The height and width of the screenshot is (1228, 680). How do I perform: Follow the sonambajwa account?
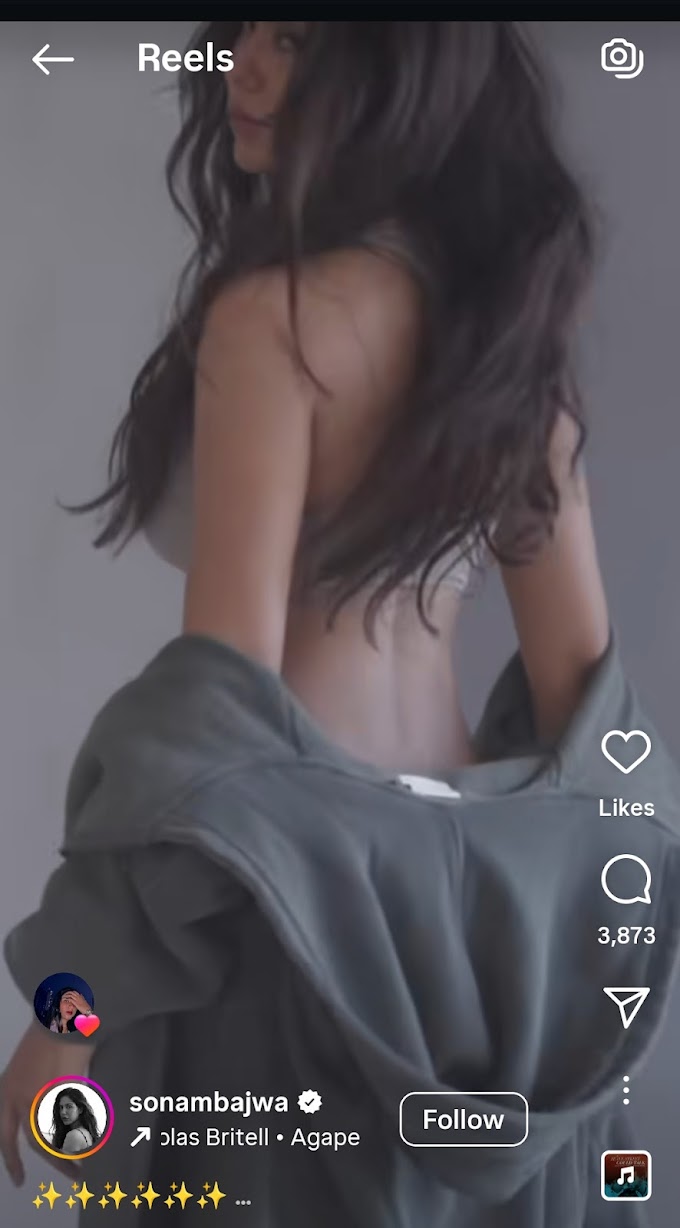tap(464, 1119)
